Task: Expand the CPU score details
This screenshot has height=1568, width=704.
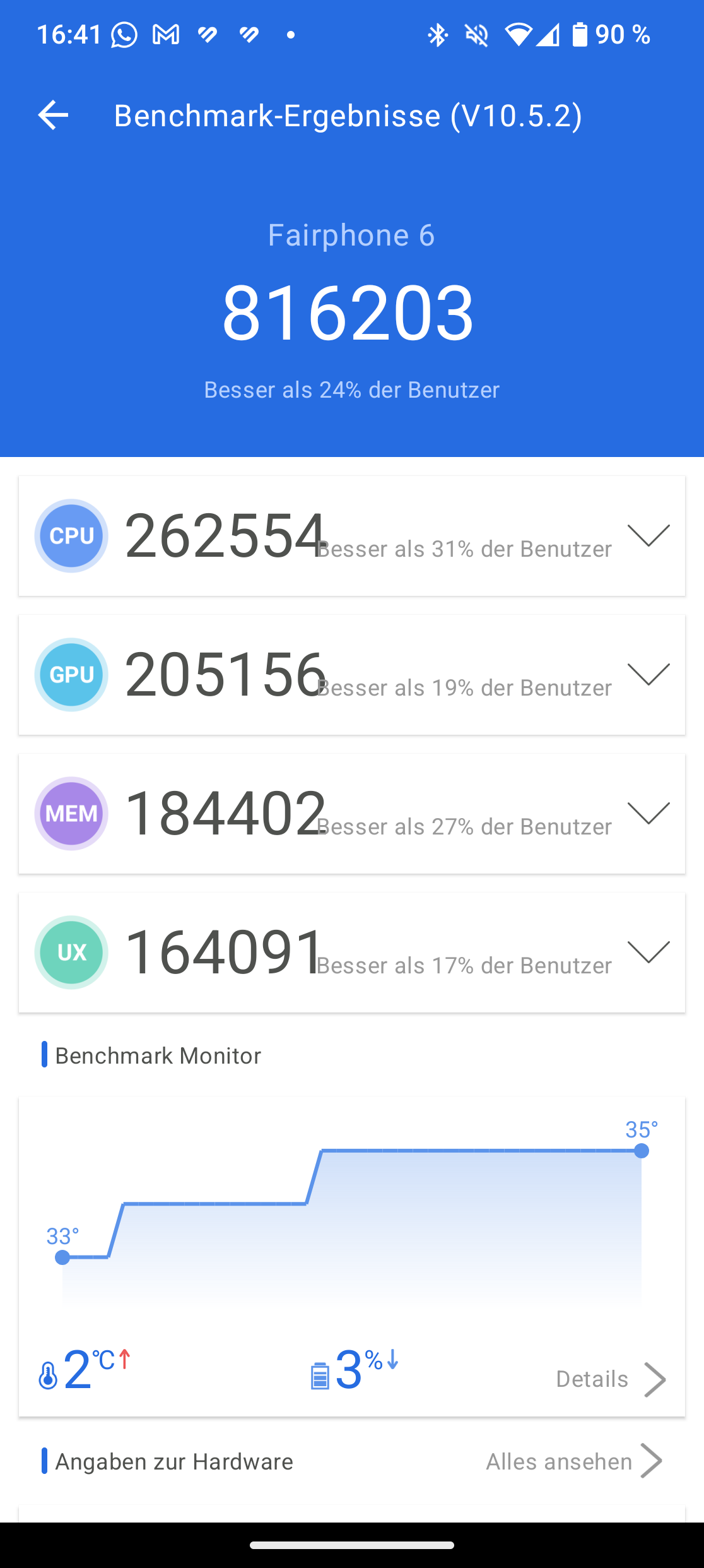Action: pyautogui.click(x=648, y=536)
